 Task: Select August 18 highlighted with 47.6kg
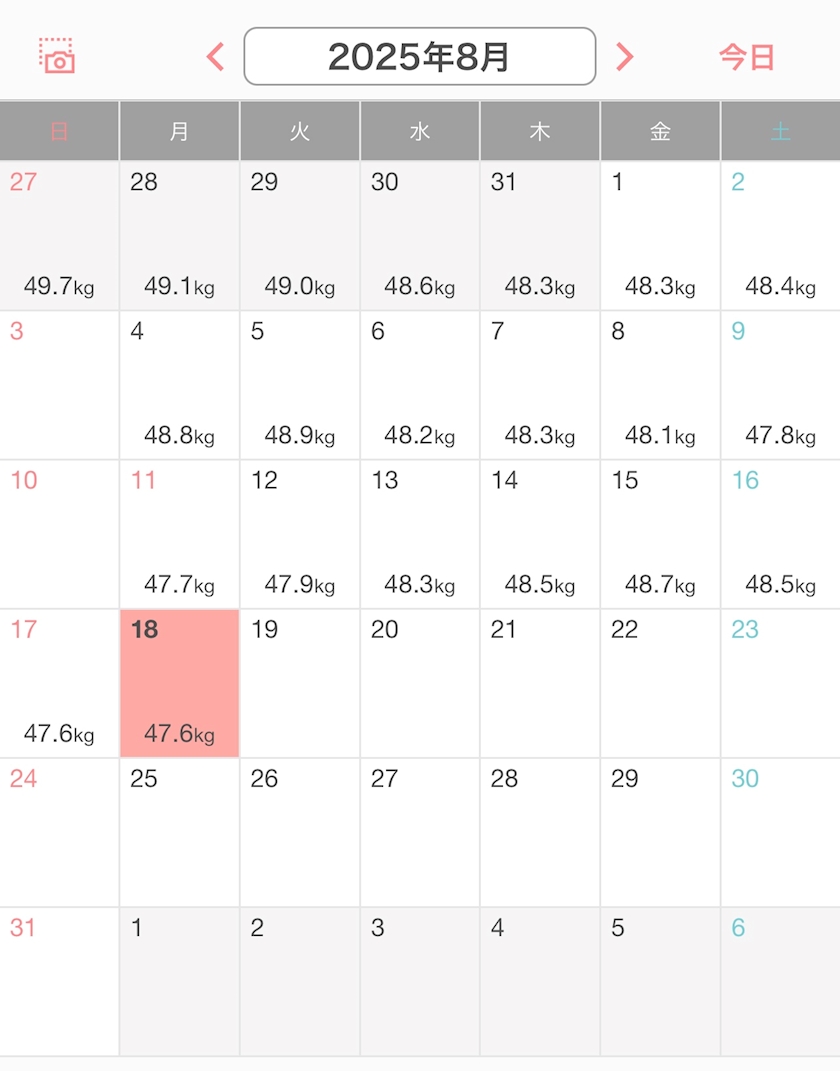pos(180,683)
